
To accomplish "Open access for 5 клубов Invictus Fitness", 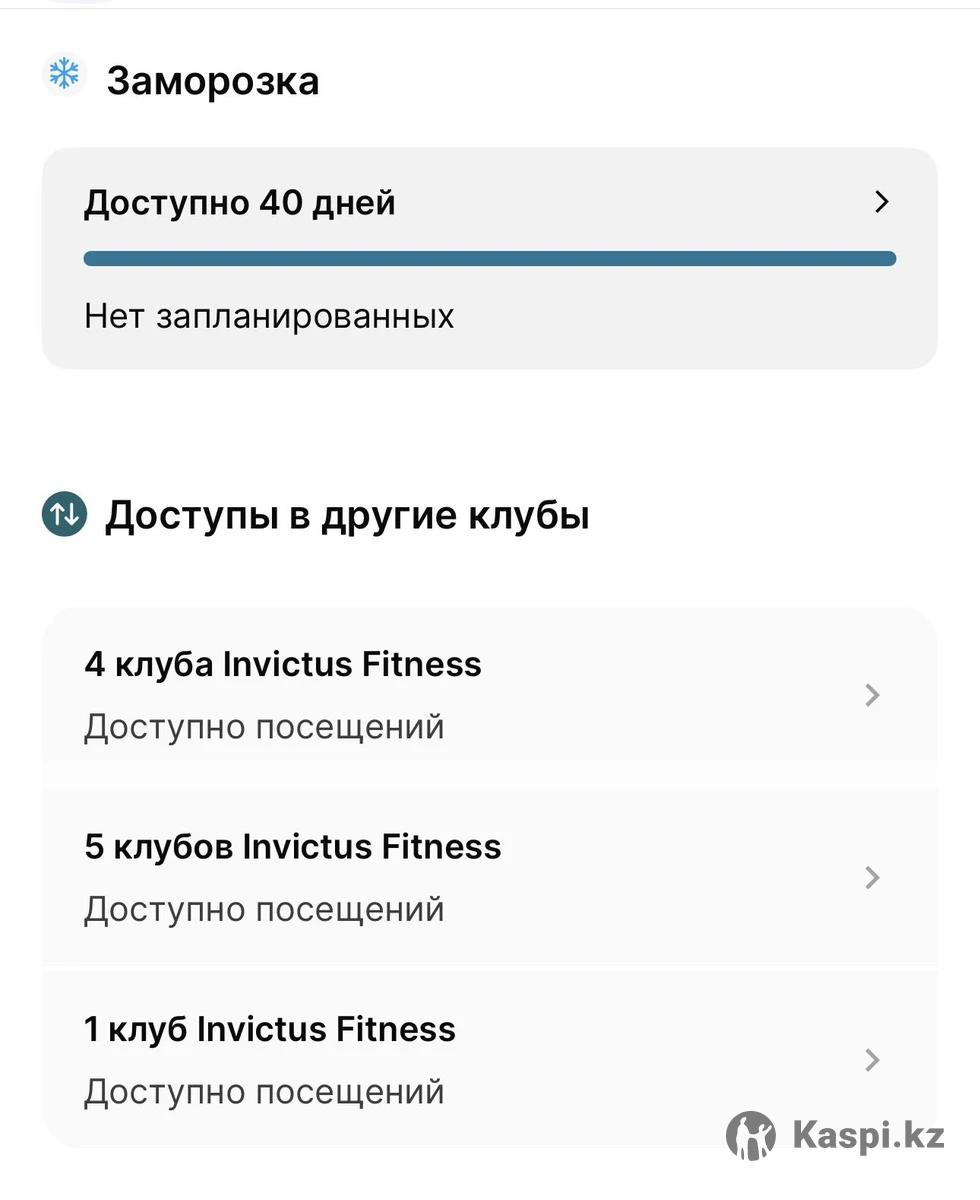I will pyautogui.click(x=489, y=877).
